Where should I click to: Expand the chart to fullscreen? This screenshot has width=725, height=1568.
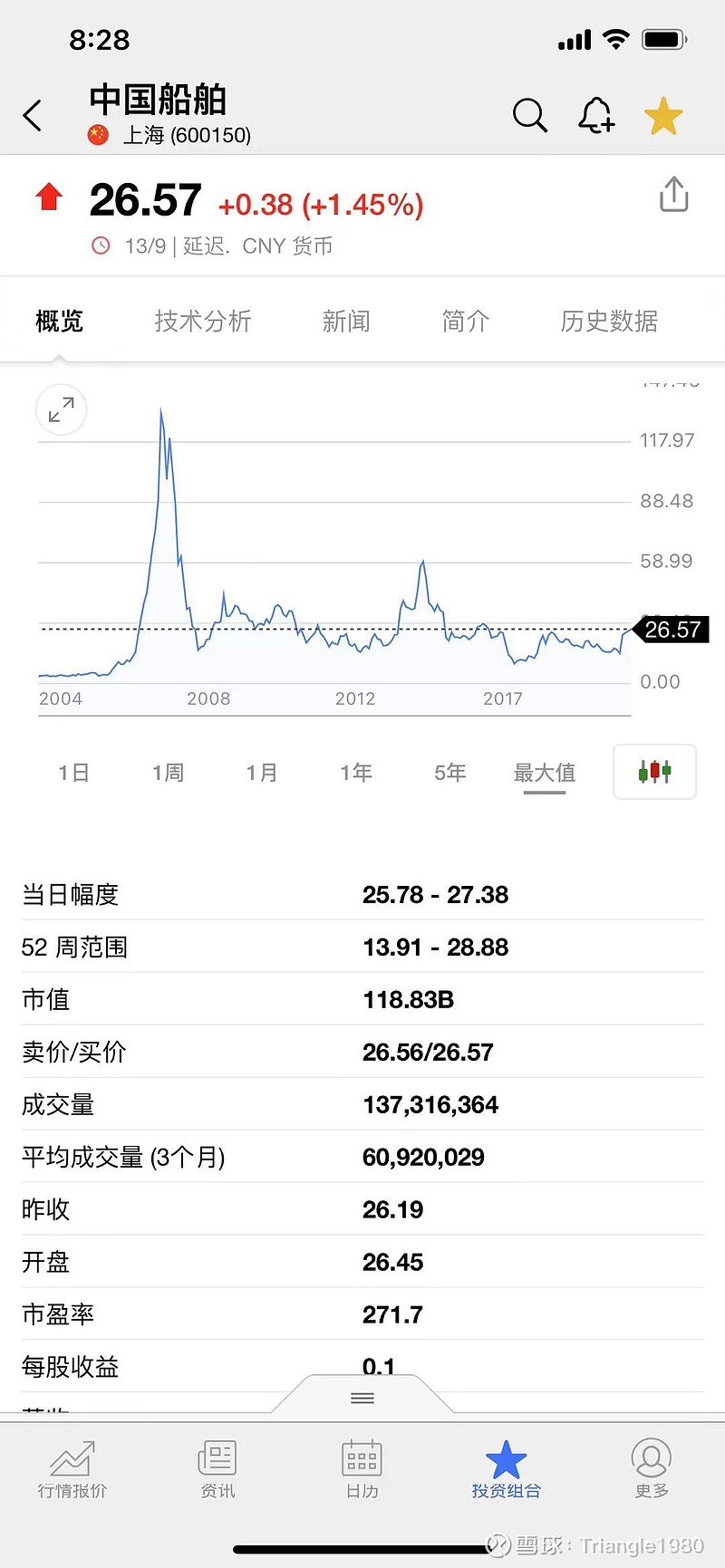(x=62, y=410)
